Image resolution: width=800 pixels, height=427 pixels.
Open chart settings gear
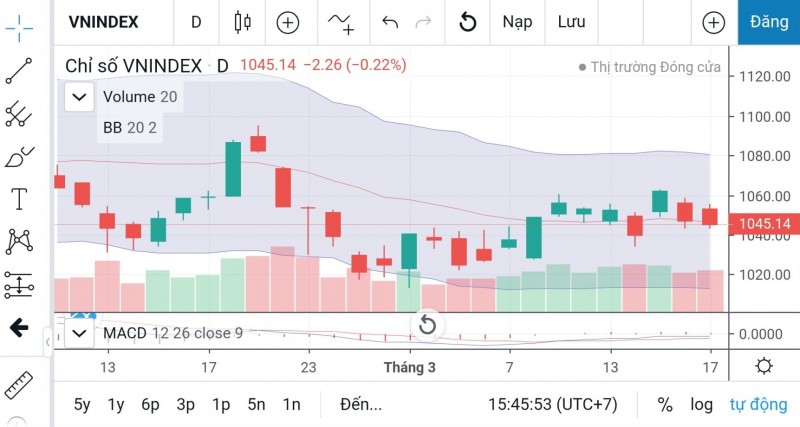764,365
